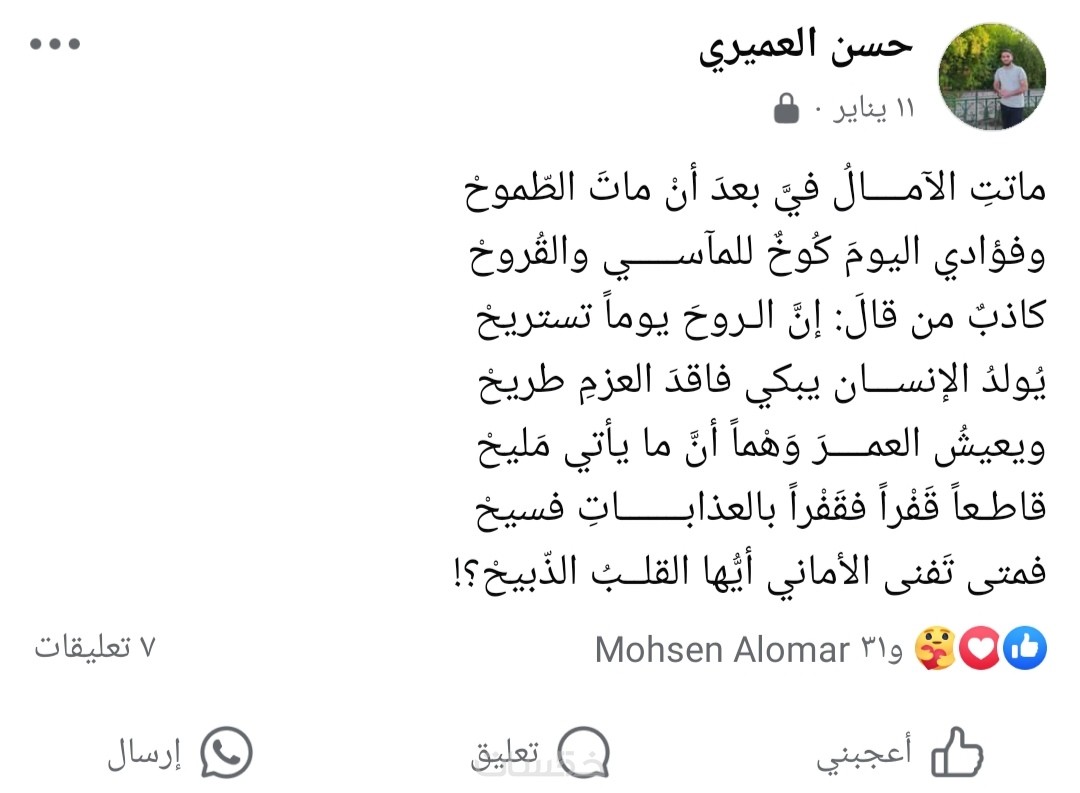This screenshot has height=793, width=1080.
Task: Open the profile name حسن العميري
Action: tap(806, 47)
